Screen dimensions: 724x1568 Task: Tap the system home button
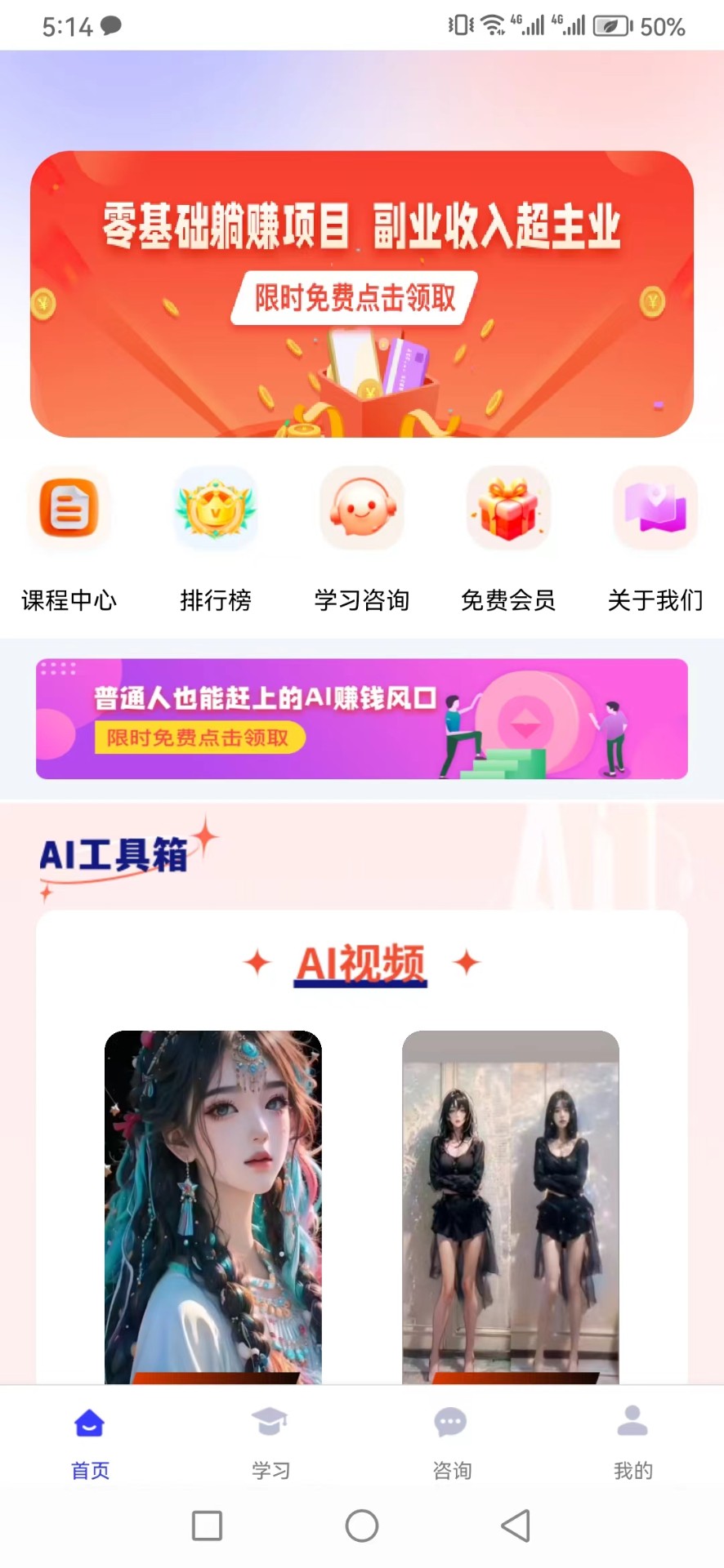point(362,1526)
